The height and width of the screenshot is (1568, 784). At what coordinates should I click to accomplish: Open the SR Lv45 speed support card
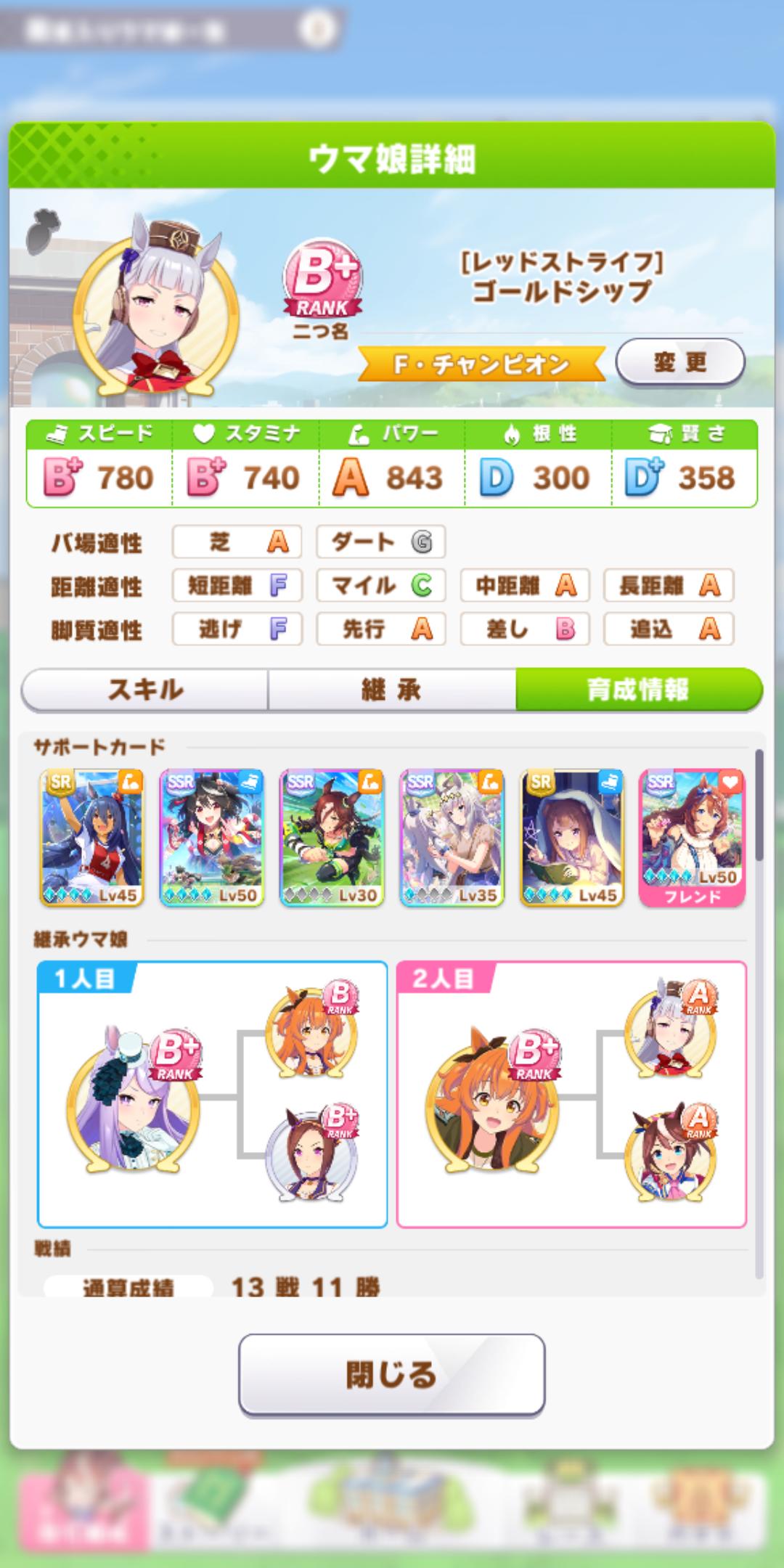click(x=572, y=838)
